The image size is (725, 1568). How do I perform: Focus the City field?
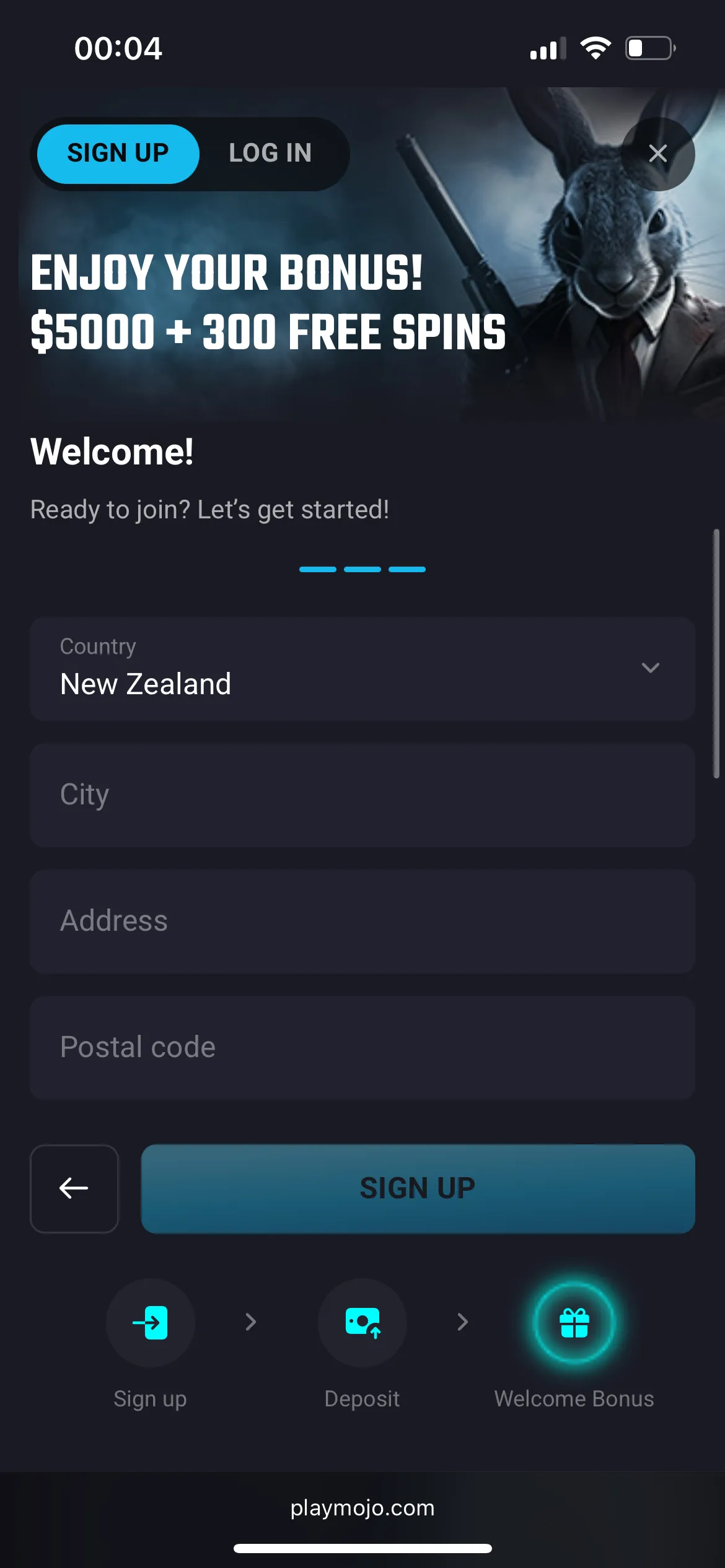(362, 795)
